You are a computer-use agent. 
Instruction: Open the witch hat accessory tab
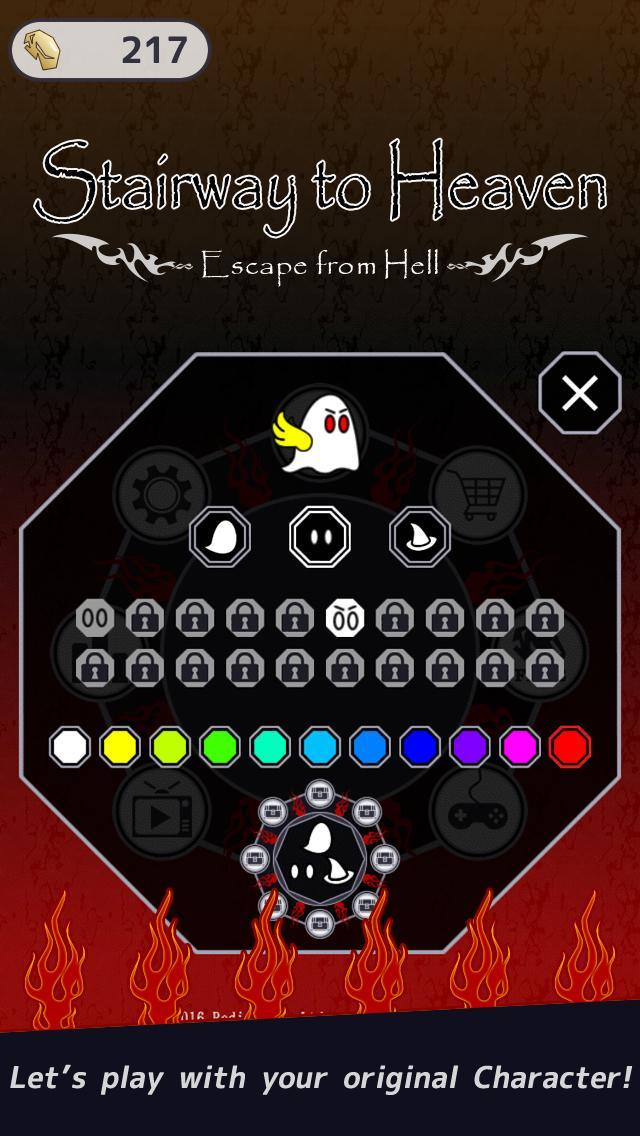[420, 537]
